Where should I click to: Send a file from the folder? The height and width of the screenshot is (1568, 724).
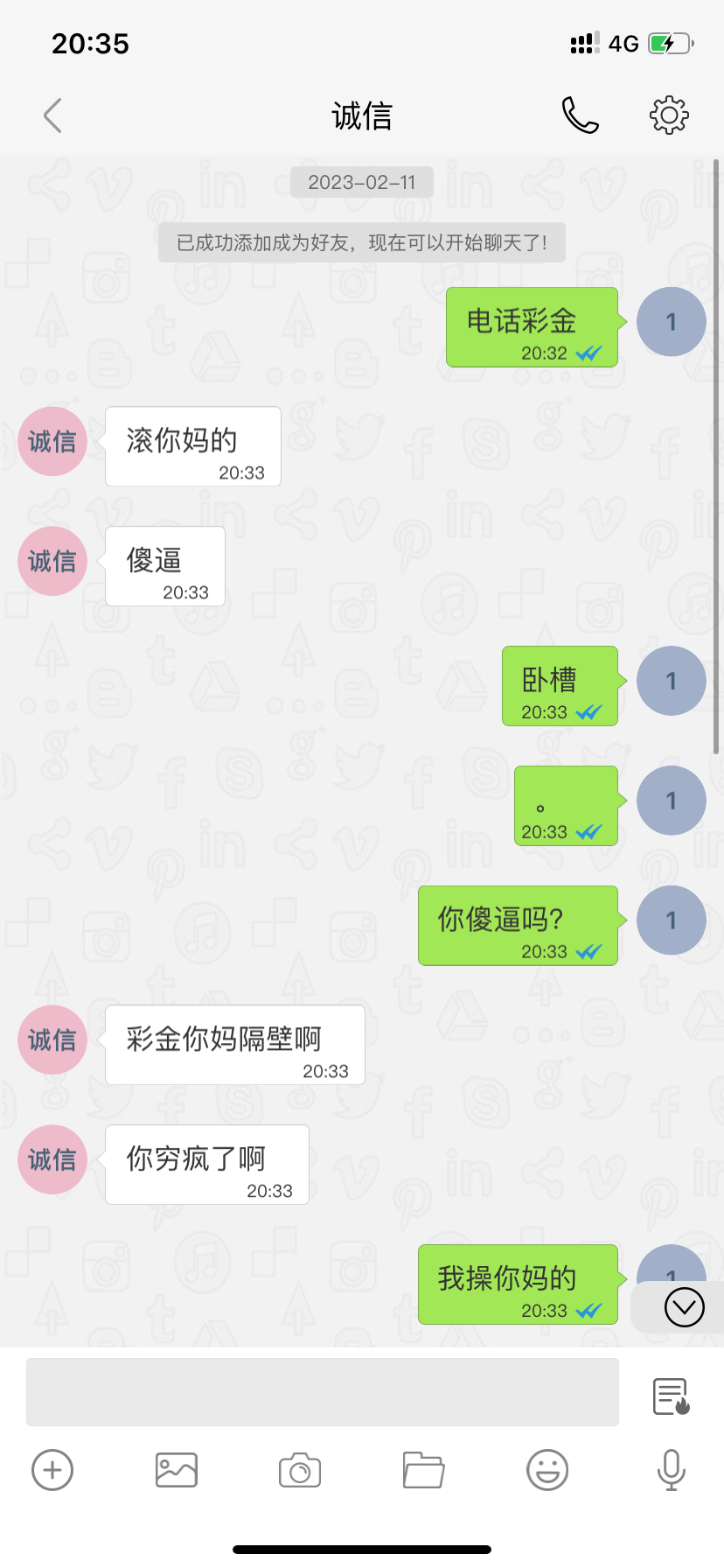point(423,1470)
